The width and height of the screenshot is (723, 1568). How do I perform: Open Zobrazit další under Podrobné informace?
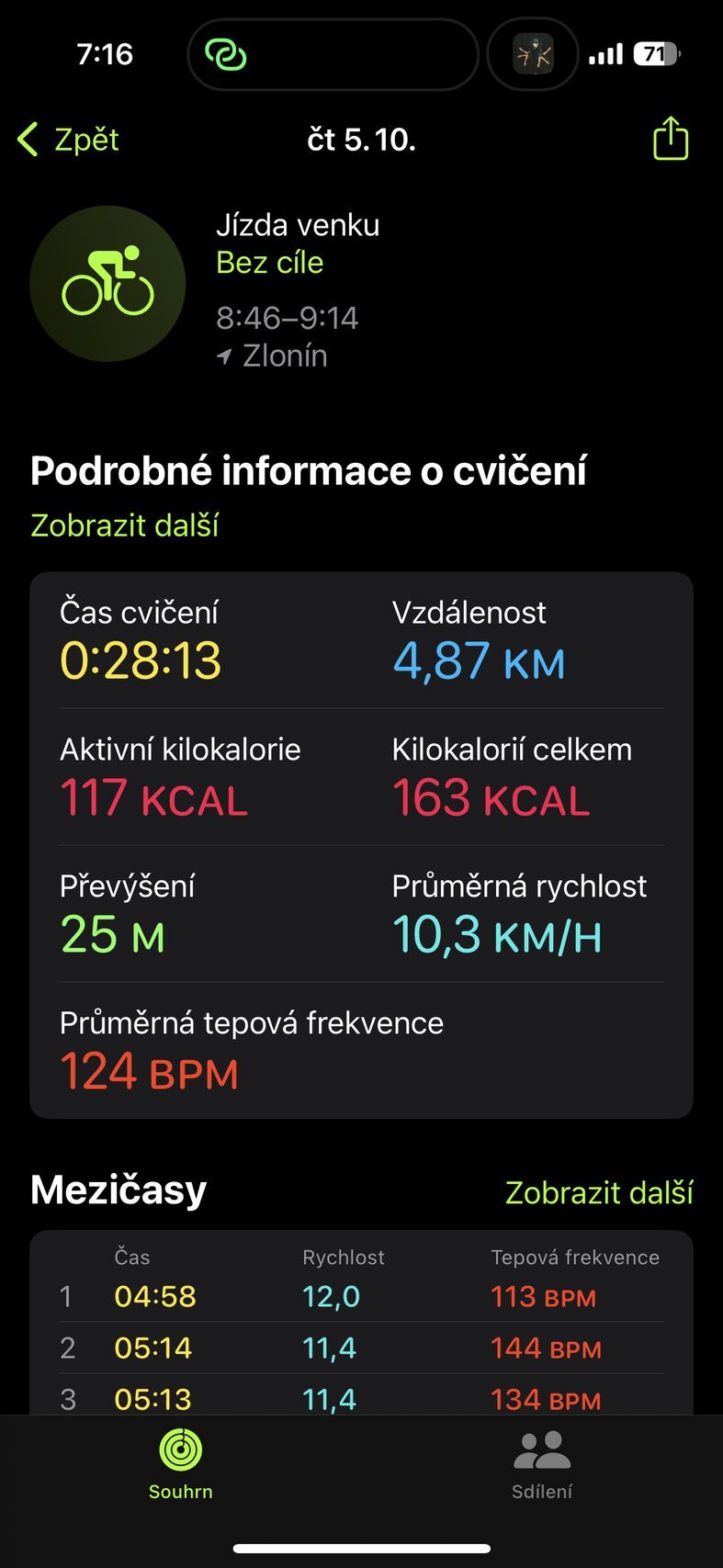[124, 525]
